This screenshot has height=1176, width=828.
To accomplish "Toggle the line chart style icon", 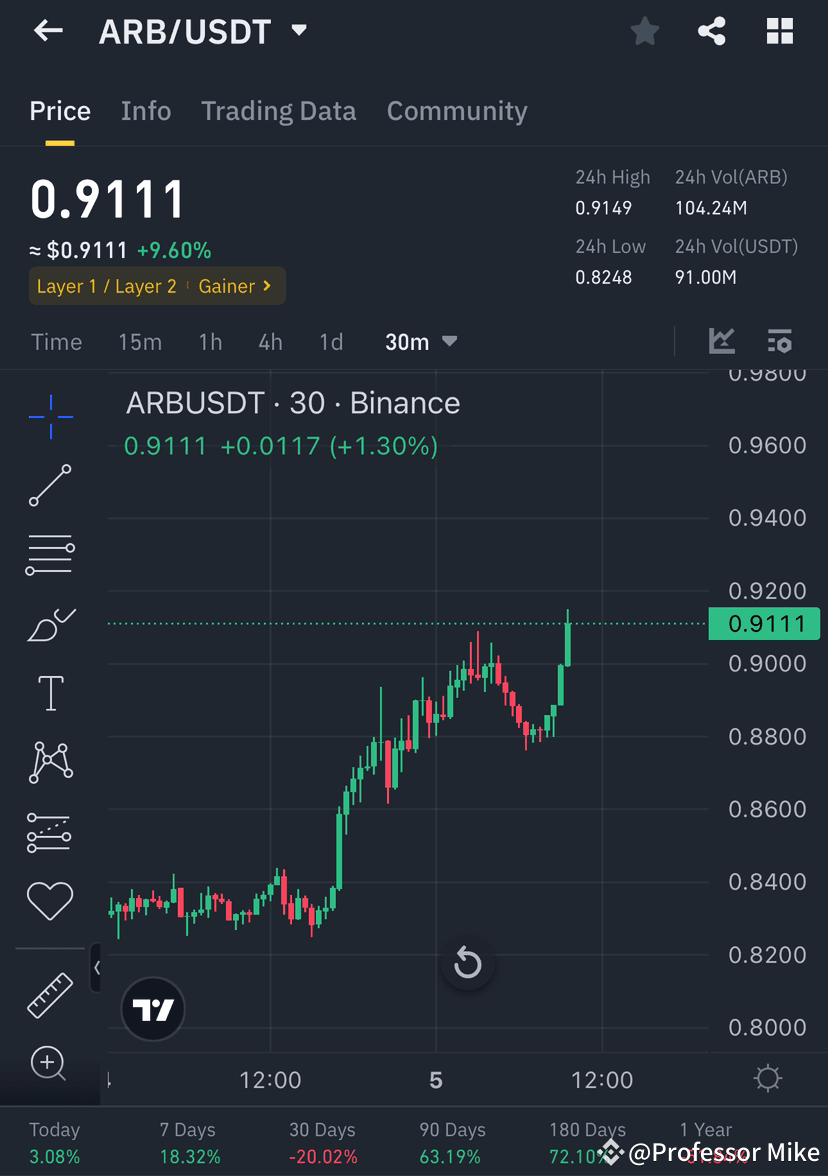I will [x=722, y=341].
